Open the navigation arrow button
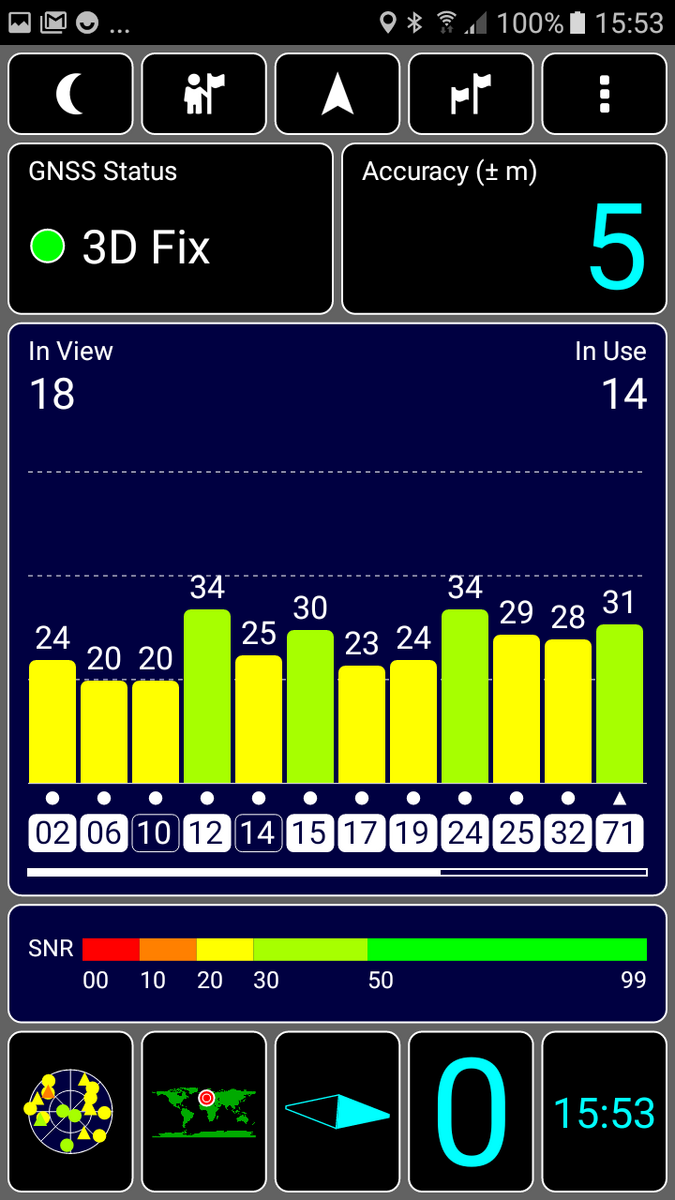This screenshot has width=675, height=1200. coord(337,94)
